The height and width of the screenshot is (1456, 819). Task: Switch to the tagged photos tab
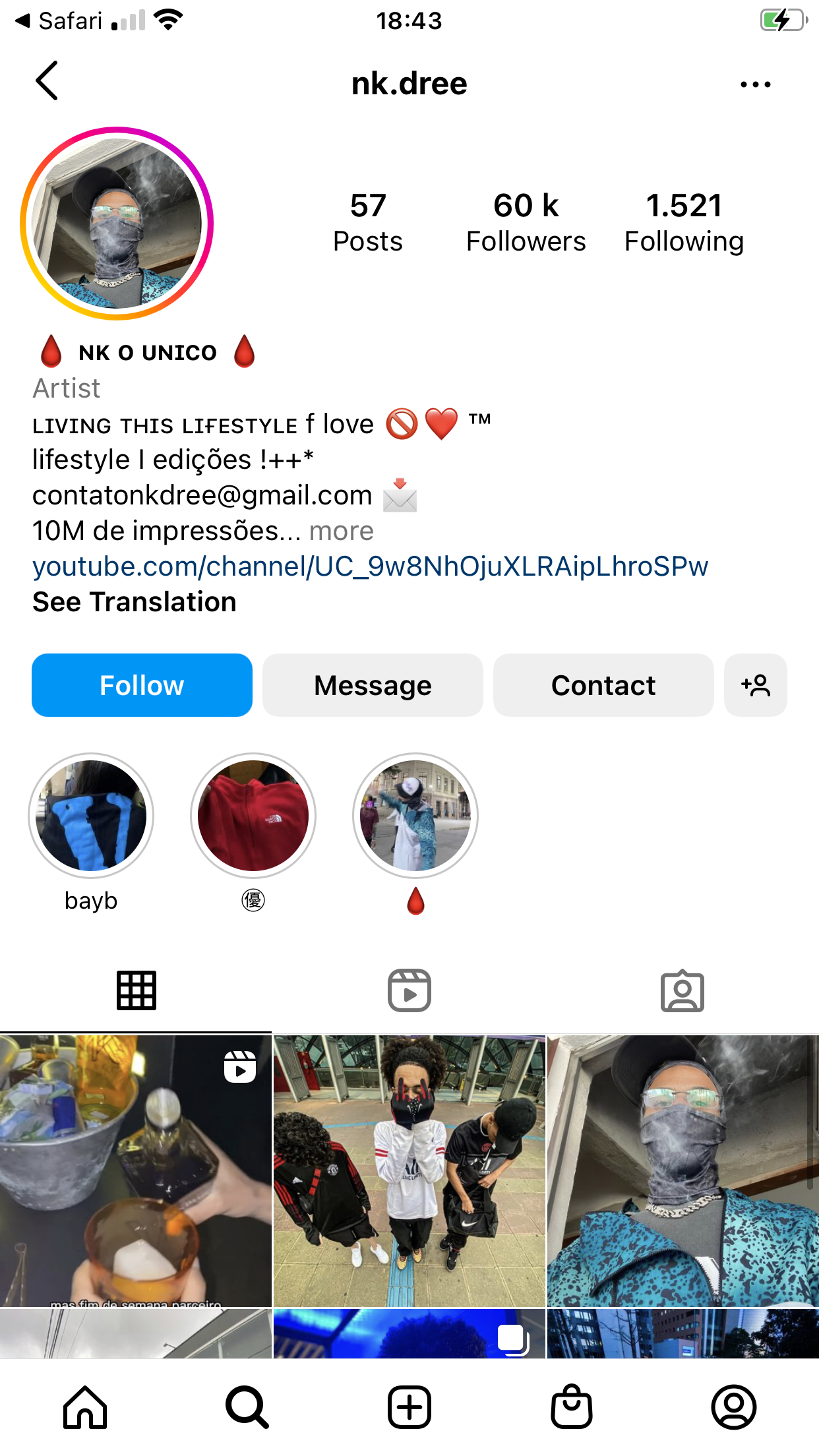(x=682, y=990)
